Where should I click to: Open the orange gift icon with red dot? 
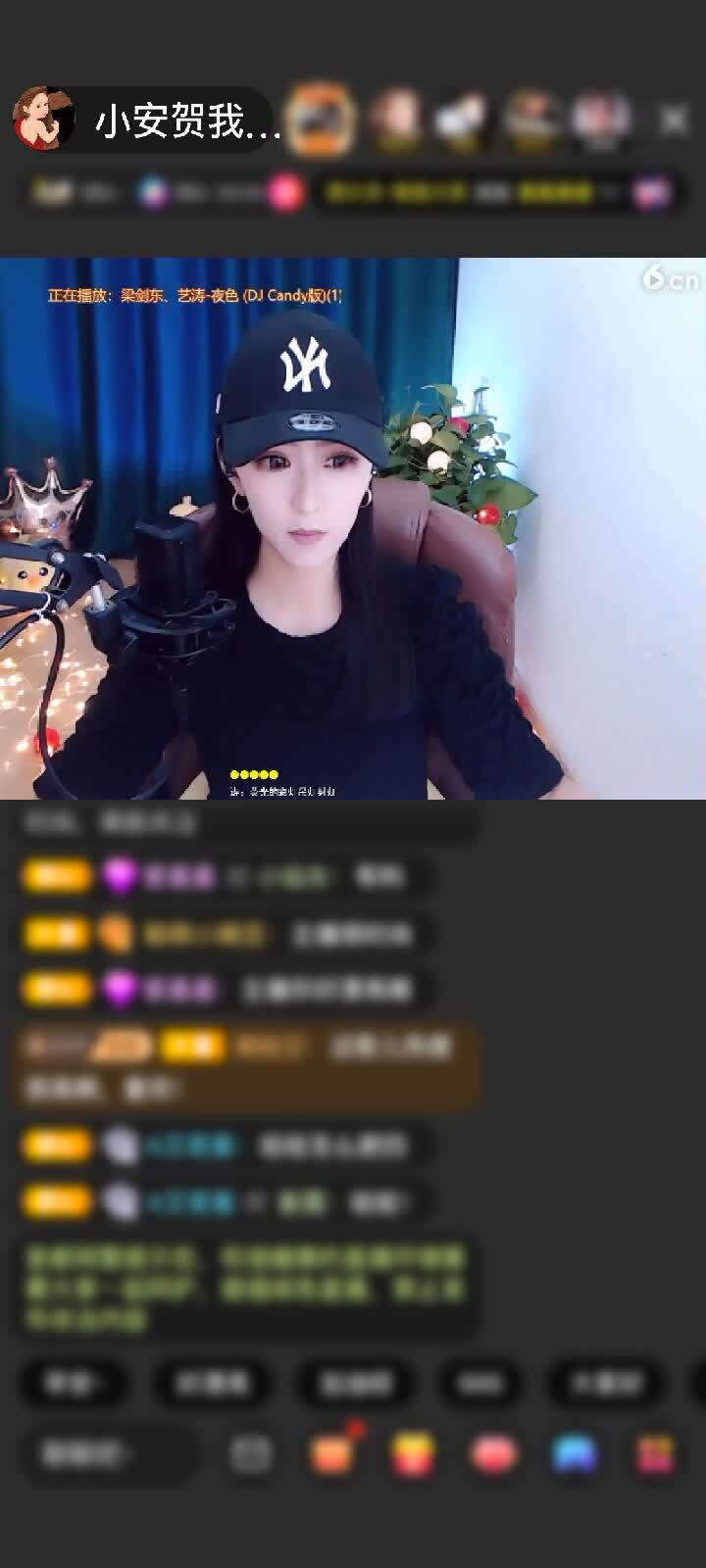click(x=332, y=1453)
